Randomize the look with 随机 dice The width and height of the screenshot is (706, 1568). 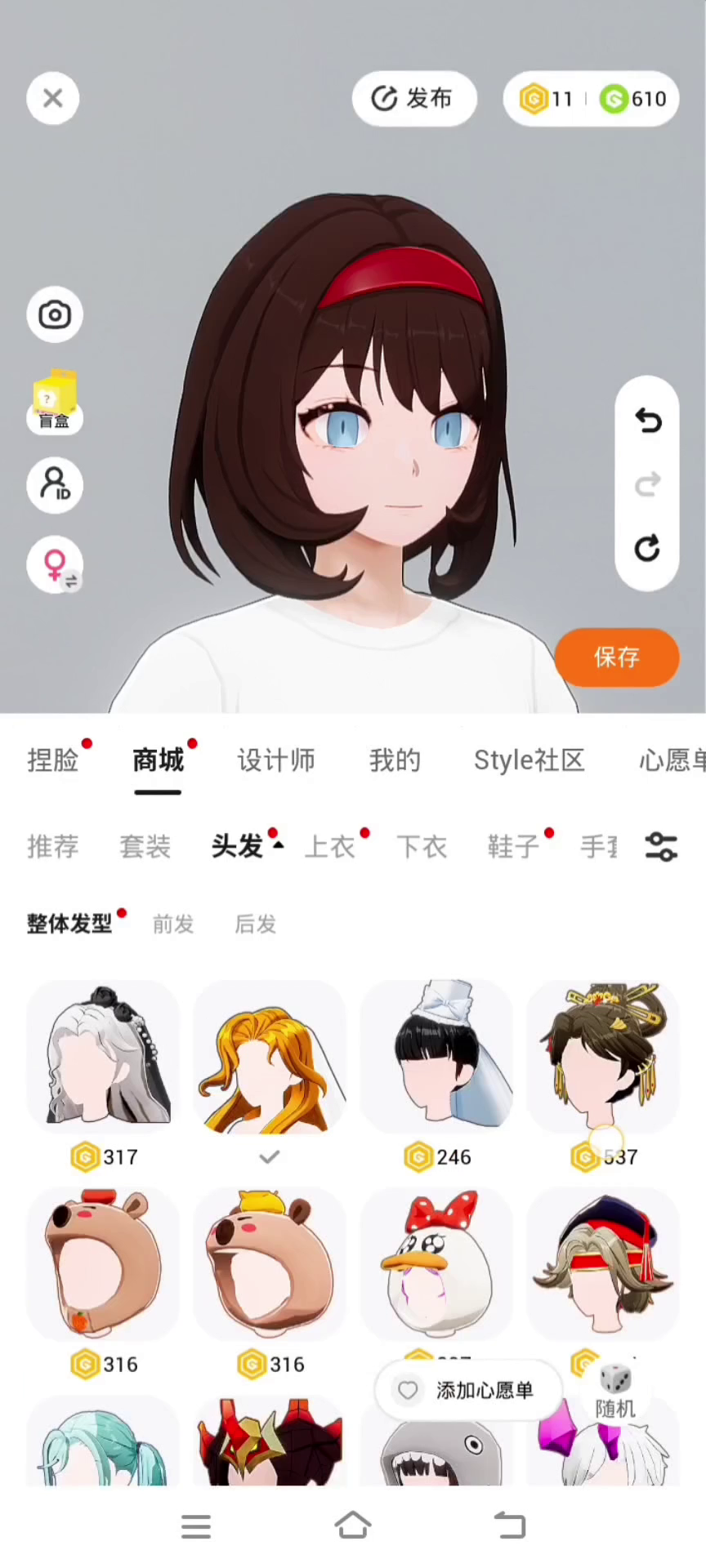click(x=615, y=1390)
